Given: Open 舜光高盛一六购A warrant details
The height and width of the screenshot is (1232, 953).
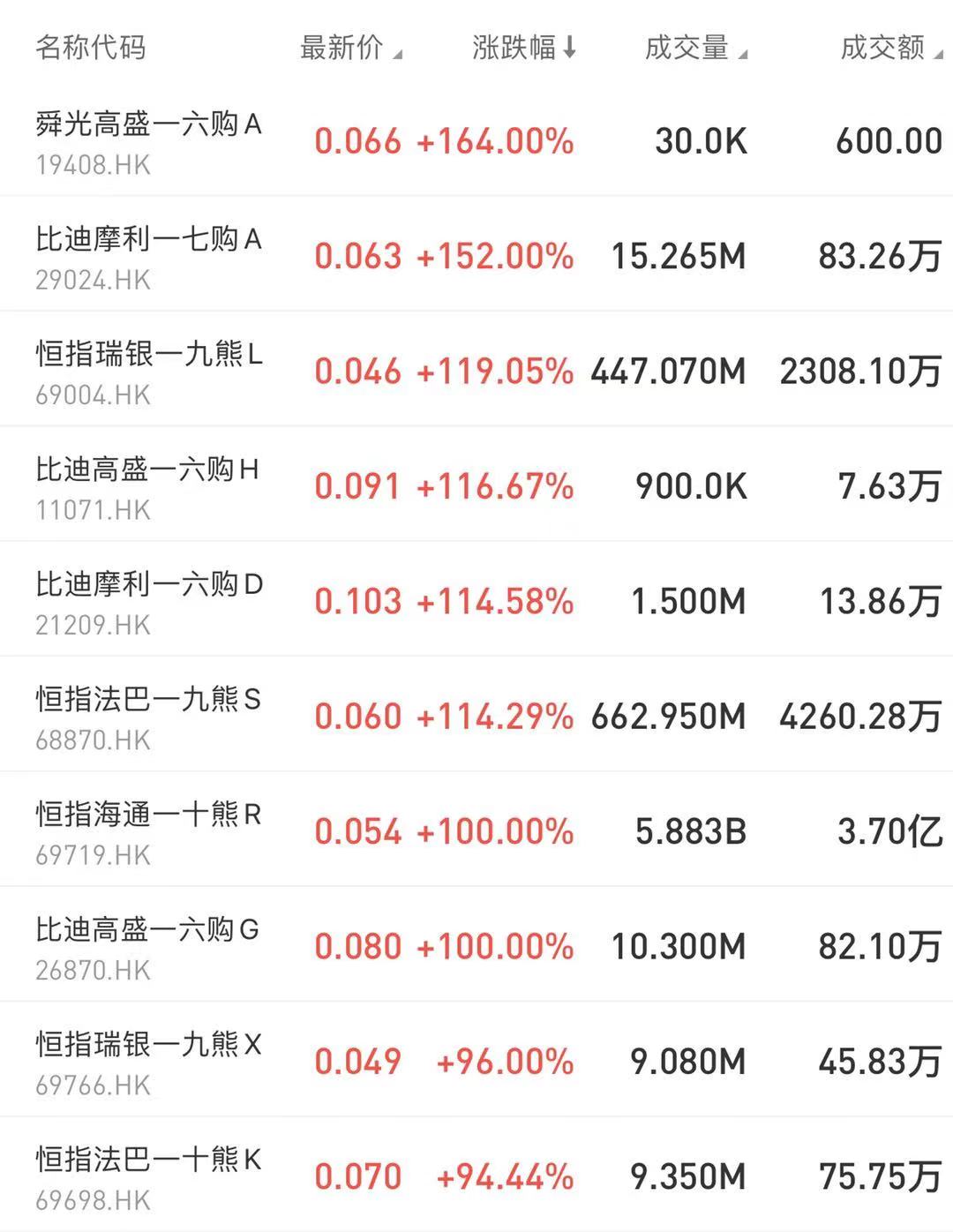Looking at the screenshot, I should (x=148, y=140).
